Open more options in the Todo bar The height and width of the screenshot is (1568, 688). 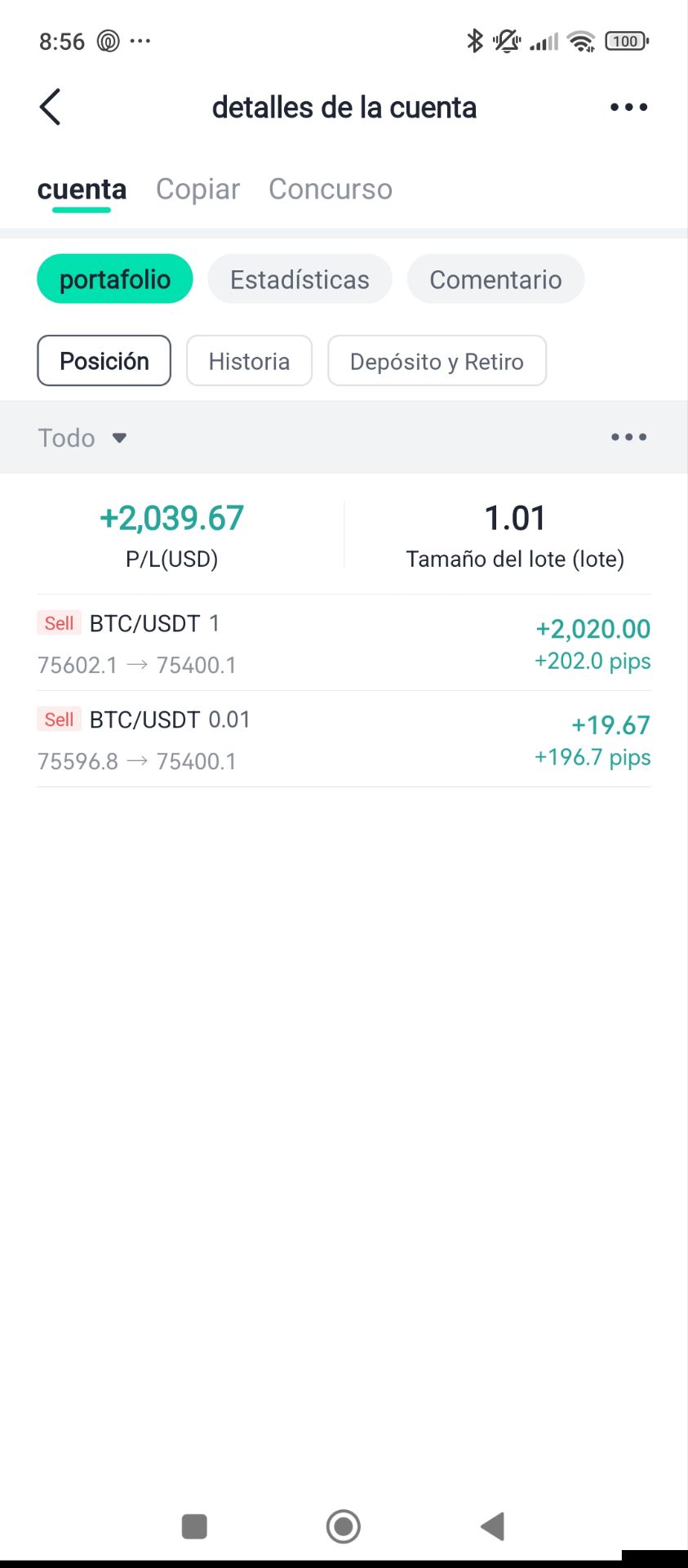pos(628,438)
